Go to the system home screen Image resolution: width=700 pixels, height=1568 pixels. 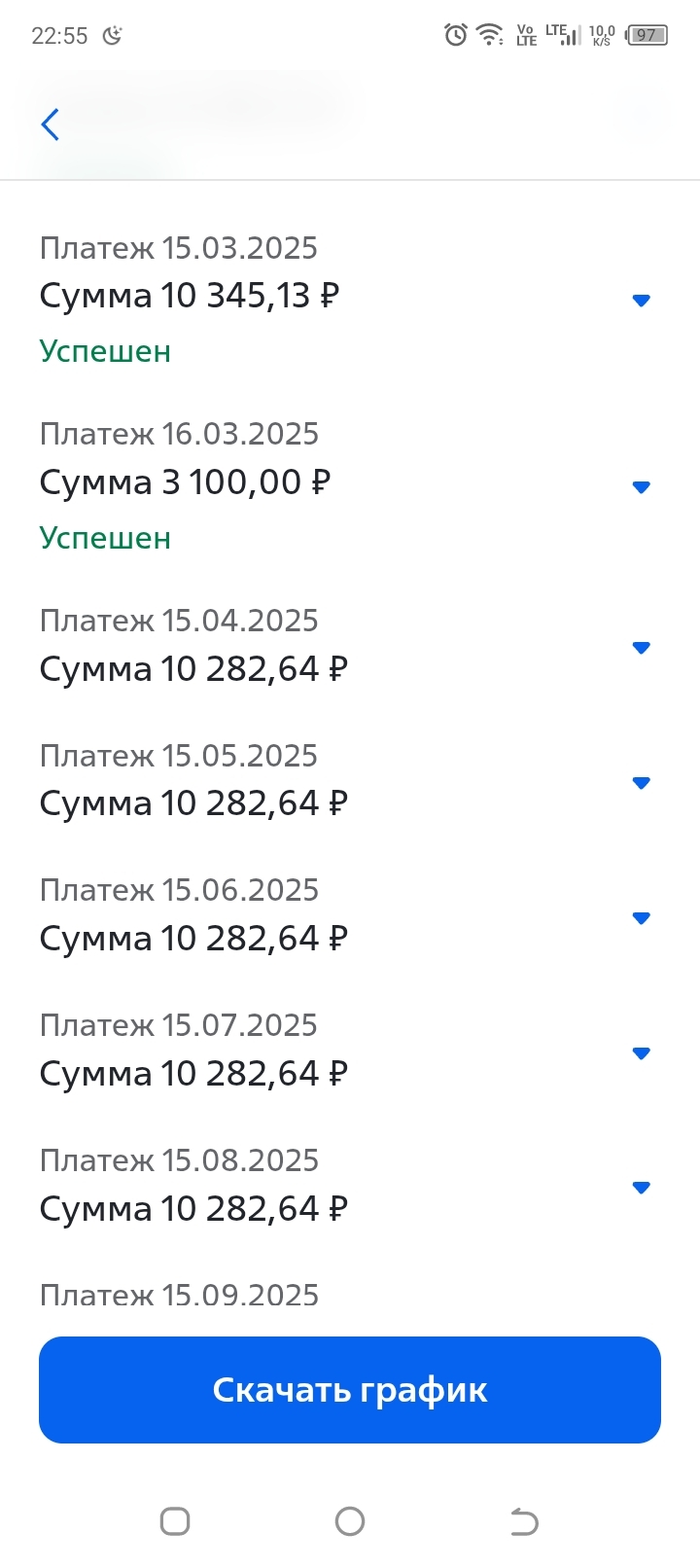350,1520
